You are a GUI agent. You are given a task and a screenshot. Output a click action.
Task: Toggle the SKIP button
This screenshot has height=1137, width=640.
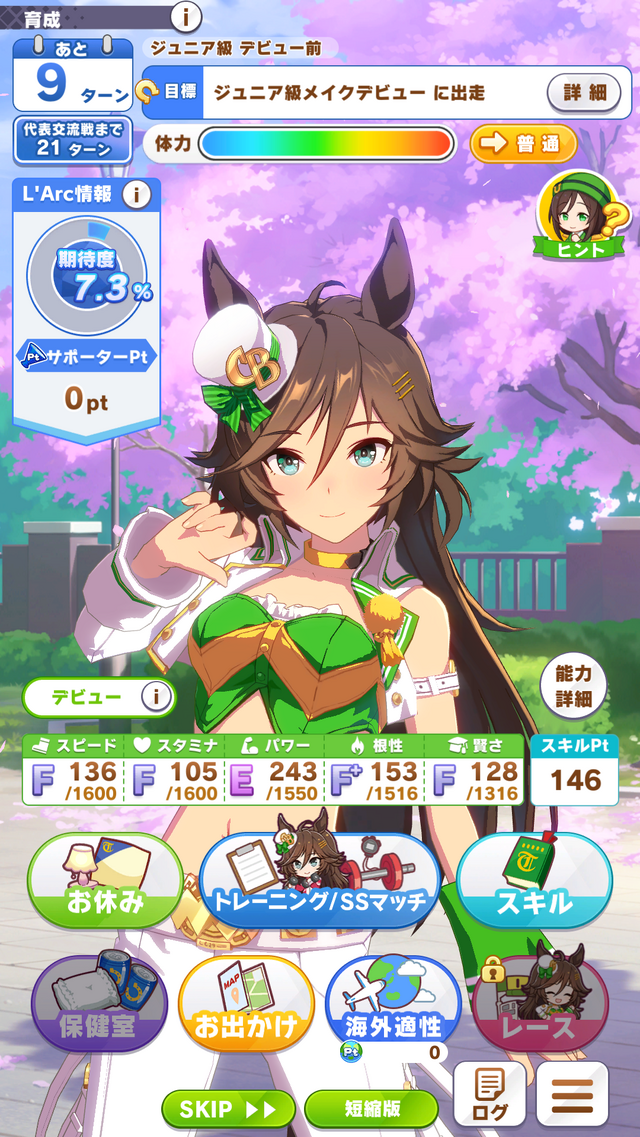[x=228, y=1109]
